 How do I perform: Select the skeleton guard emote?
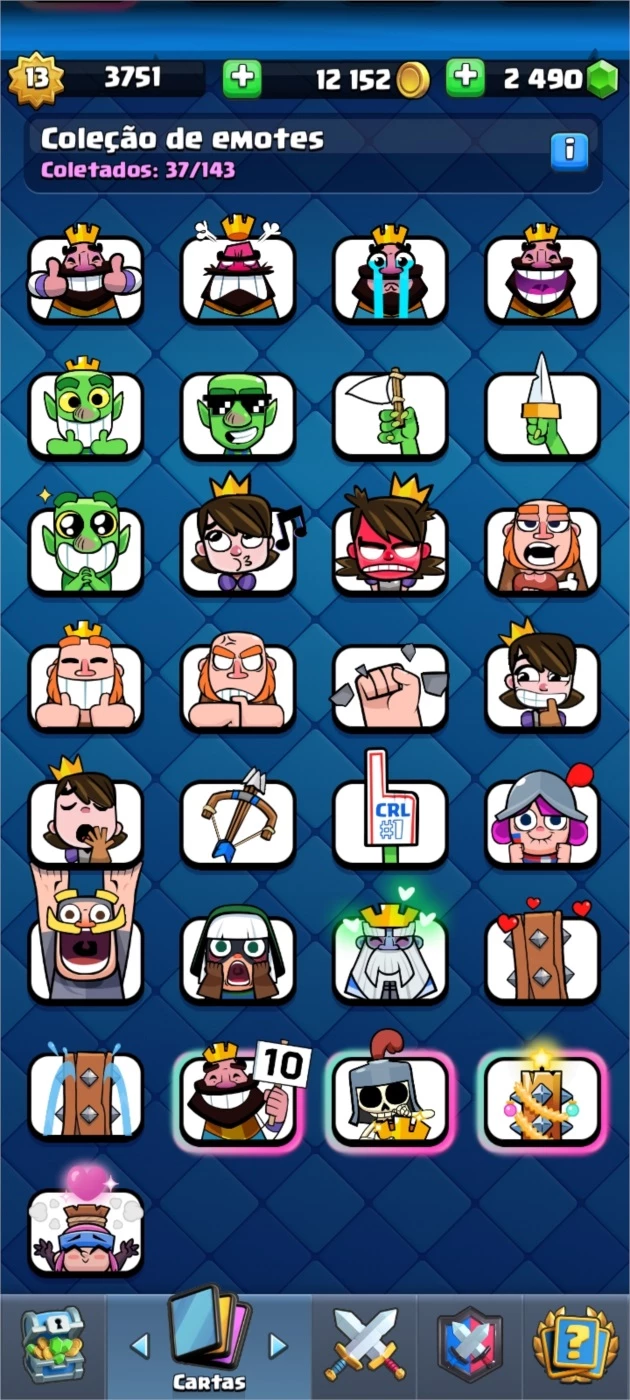[x=391, y=1097]
